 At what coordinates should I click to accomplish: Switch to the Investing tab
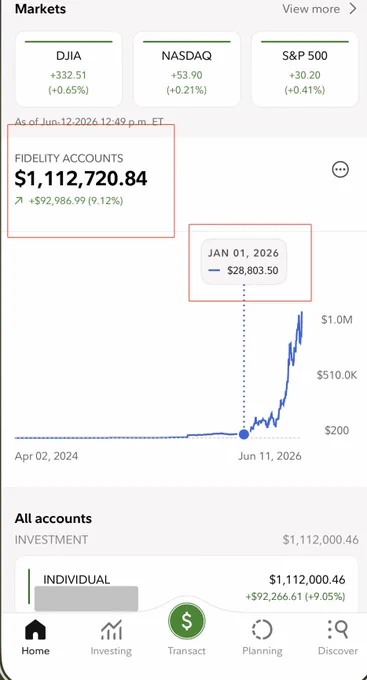pos(111,637)
